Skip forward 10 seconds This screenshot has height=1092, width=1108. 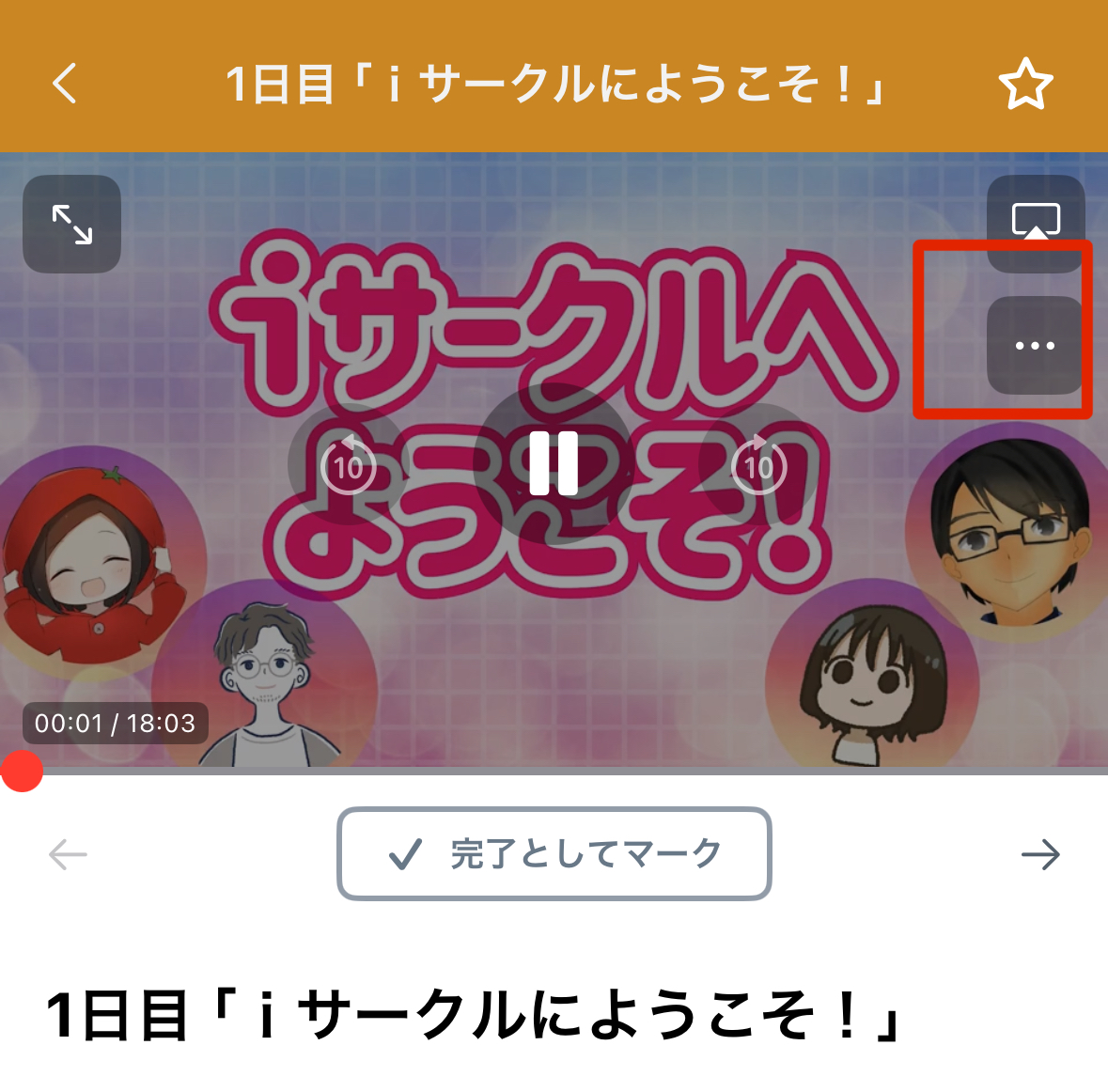pyautogui.click(x=758, y=463)
